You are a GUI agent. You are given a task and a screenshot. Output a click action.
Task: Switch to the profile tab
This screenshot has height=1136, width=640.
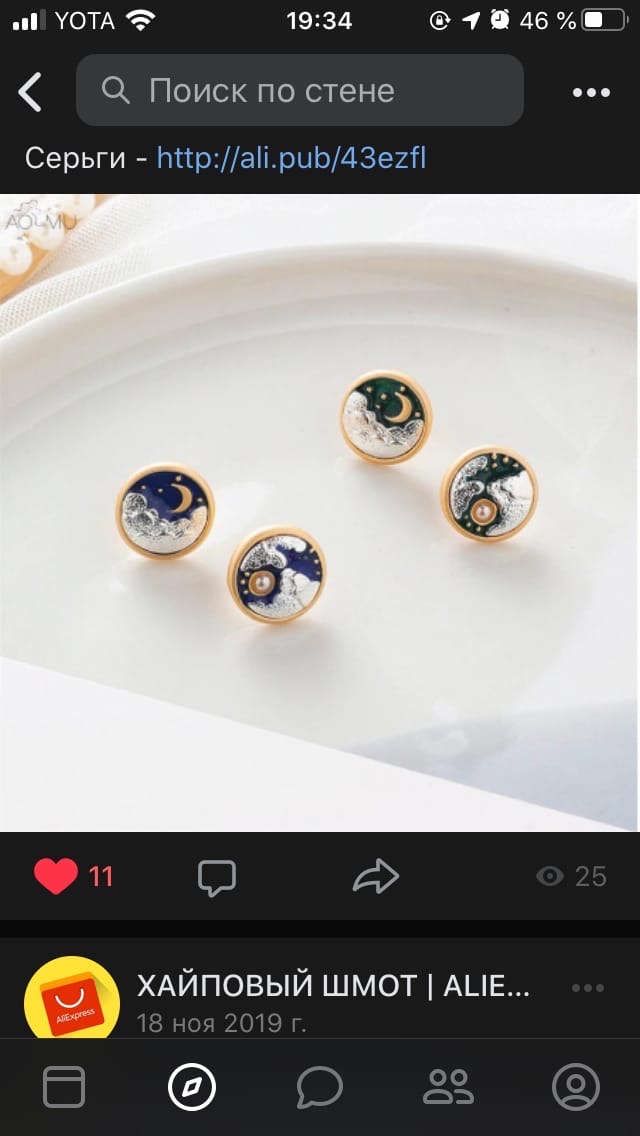tap(575, 1087)
